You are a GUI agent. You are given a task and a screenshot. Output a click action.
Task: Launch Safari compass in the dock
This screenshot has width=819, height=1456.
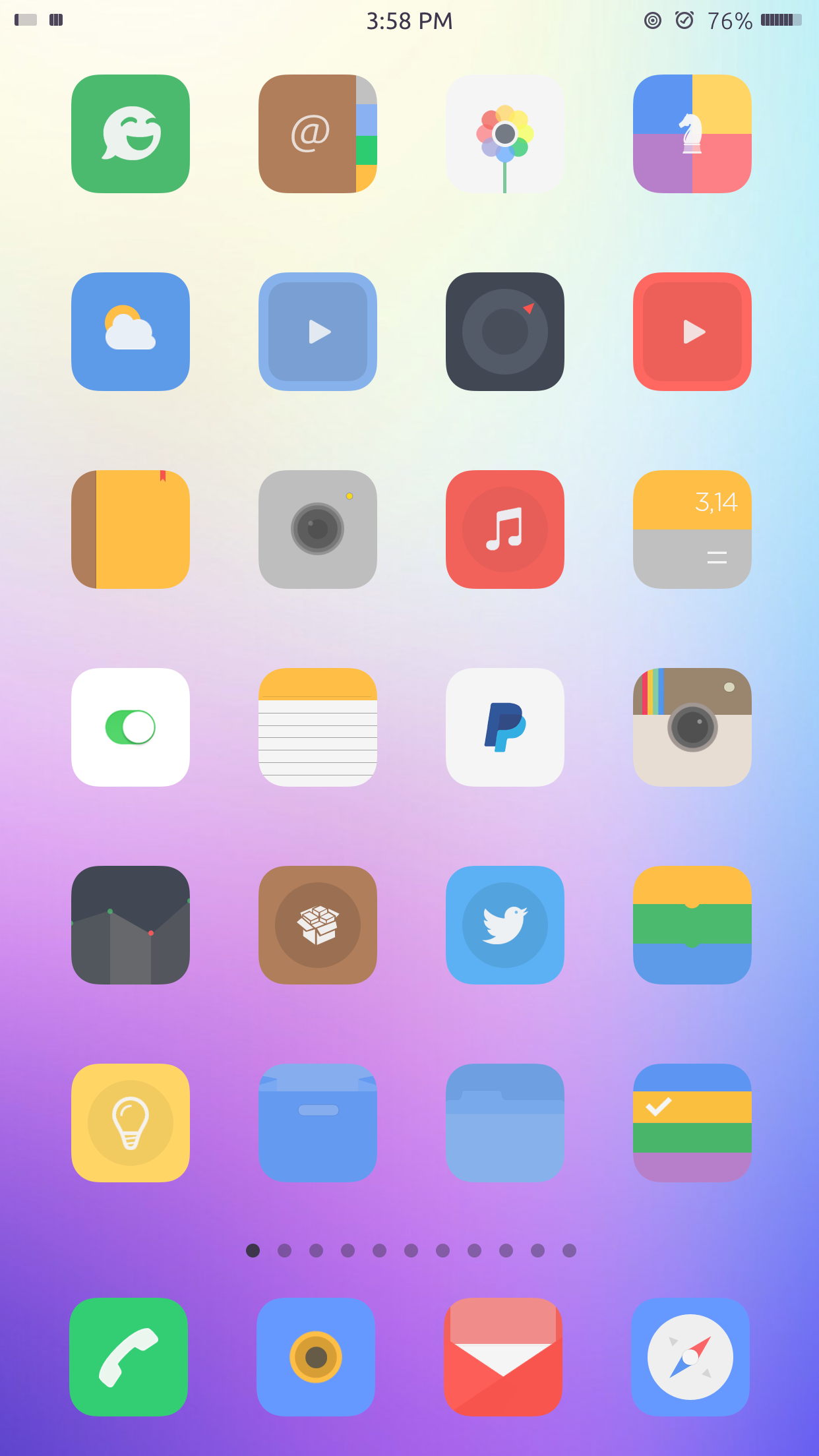click(690, 1357)
